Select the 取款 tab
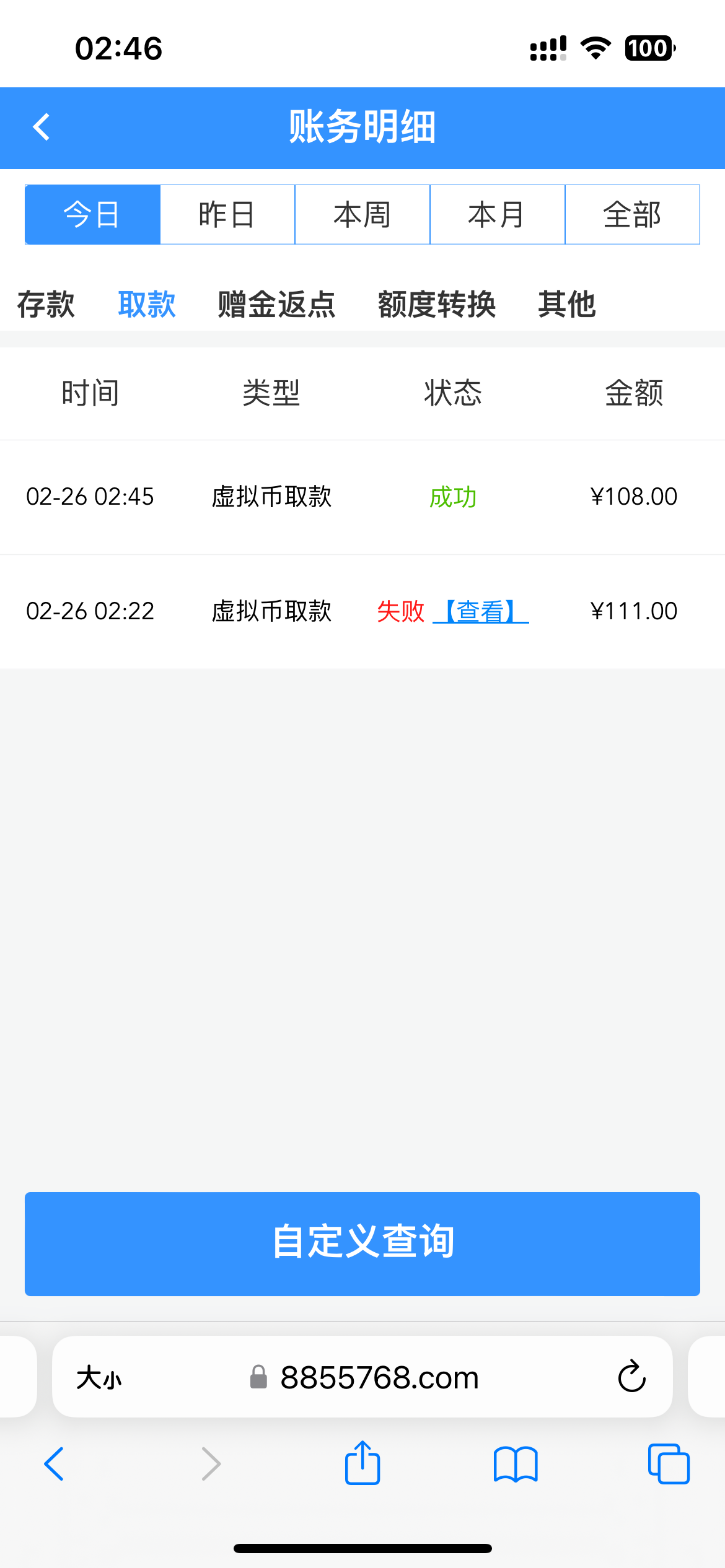This screenshot has height=1568, width=725. [x=147, y=305]
